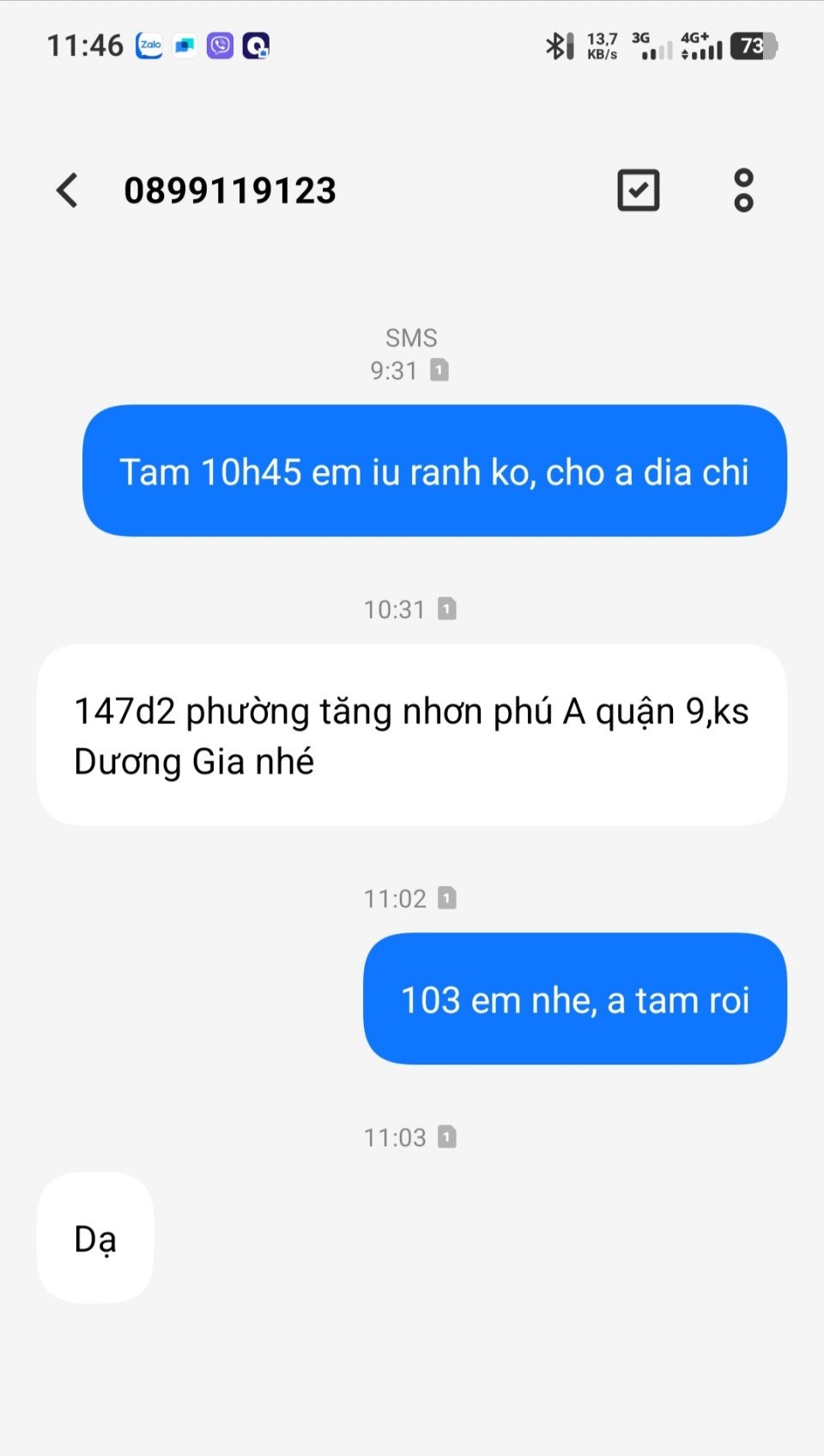Go back to the message list
The width and height of the screenshot is (824, 1456).
(x=67, y=191)
